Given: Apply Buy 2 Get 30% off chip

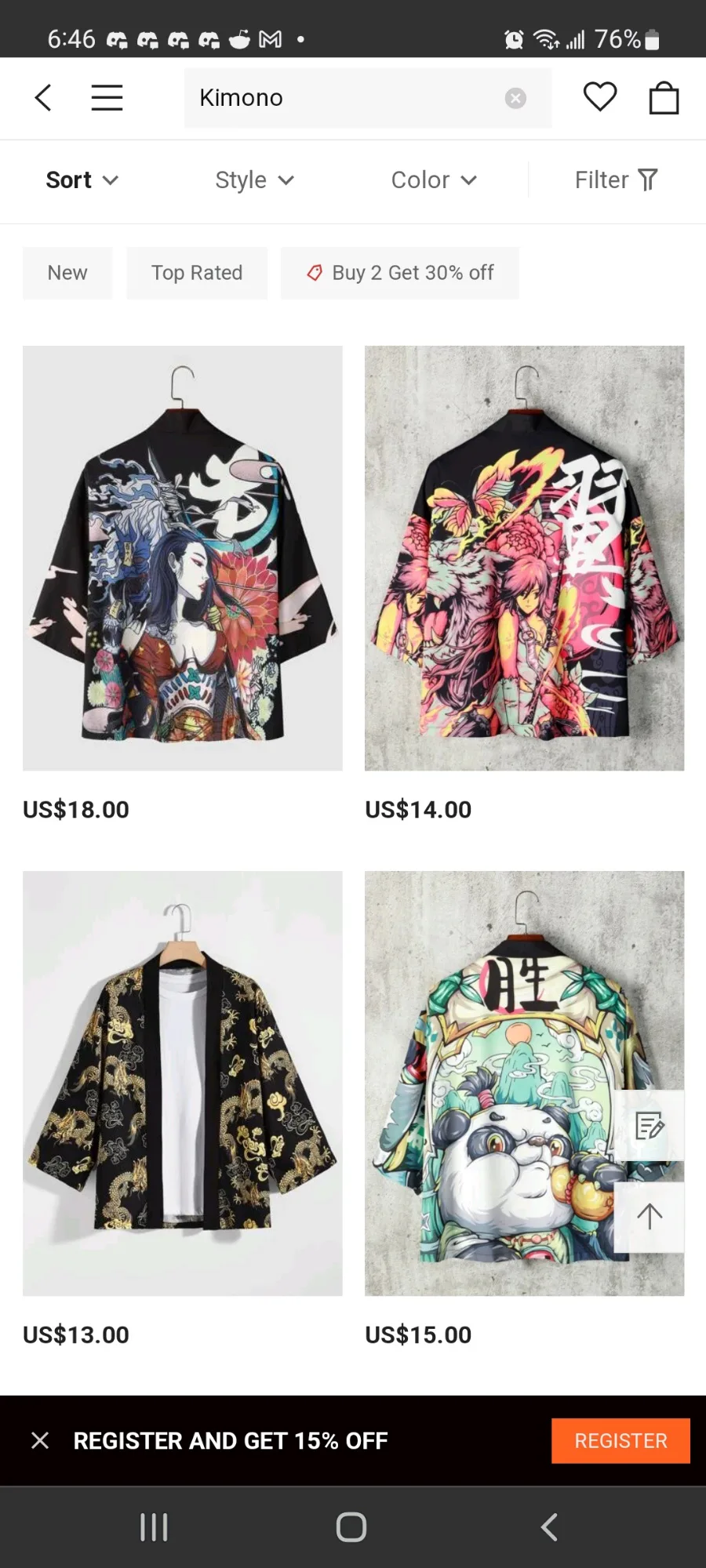Looking at the screenshot, I should point(400,273).
